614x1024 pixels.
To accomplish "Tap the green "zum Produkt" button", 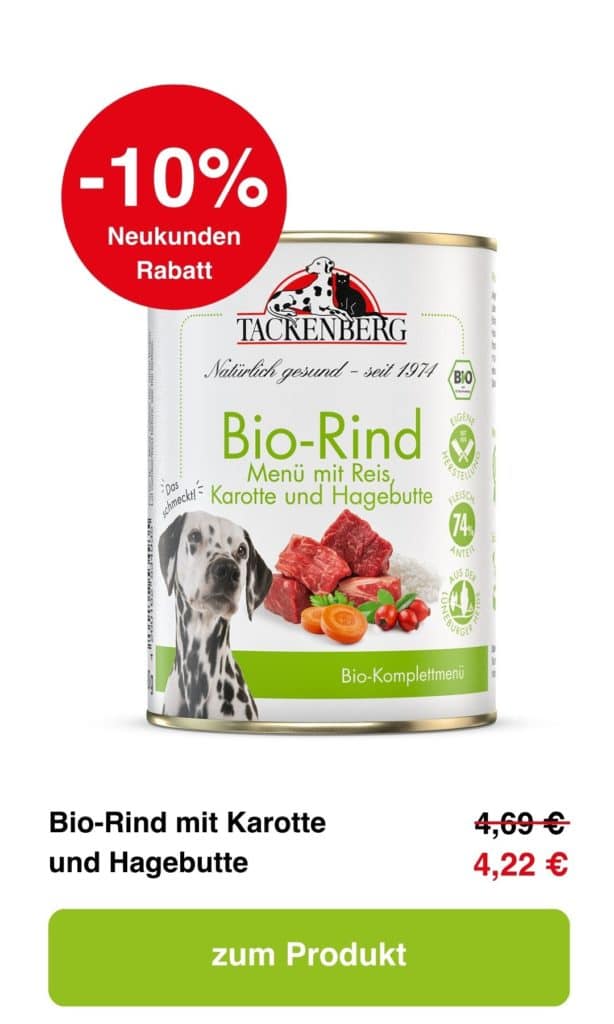I will (308, 954).
